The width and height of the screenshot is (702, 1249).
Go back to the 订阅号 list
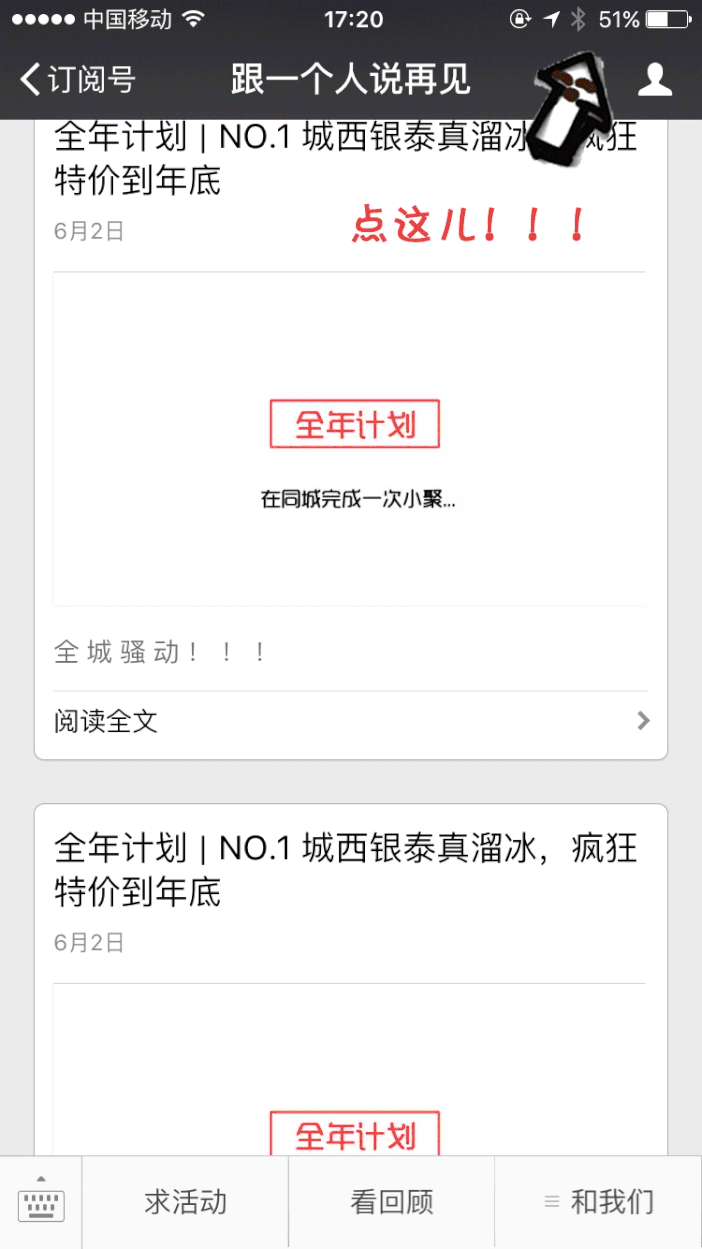point(77,79)
